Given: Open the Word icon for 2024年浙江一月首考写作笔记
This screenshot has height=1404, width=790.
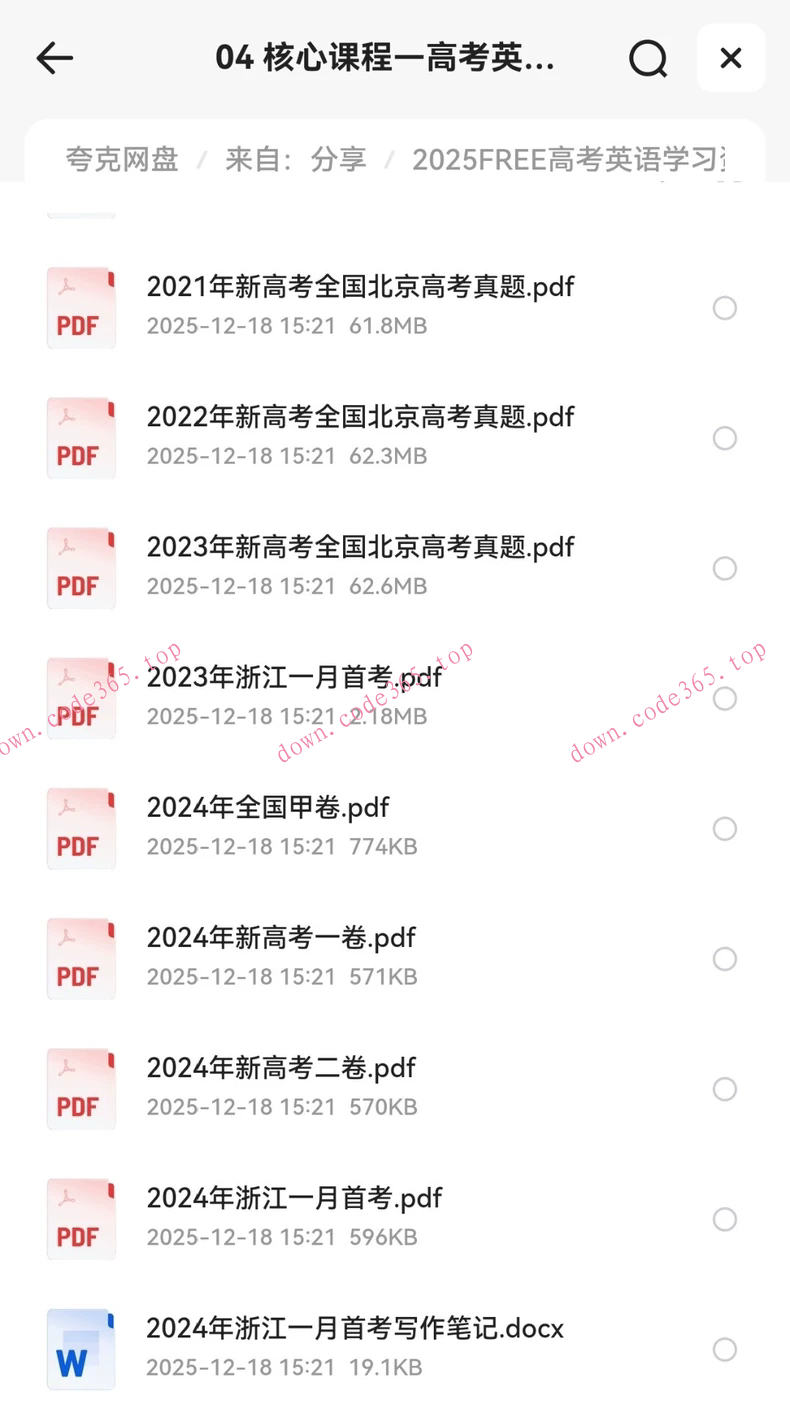Looking at the screenshot, I should 81,1349.
